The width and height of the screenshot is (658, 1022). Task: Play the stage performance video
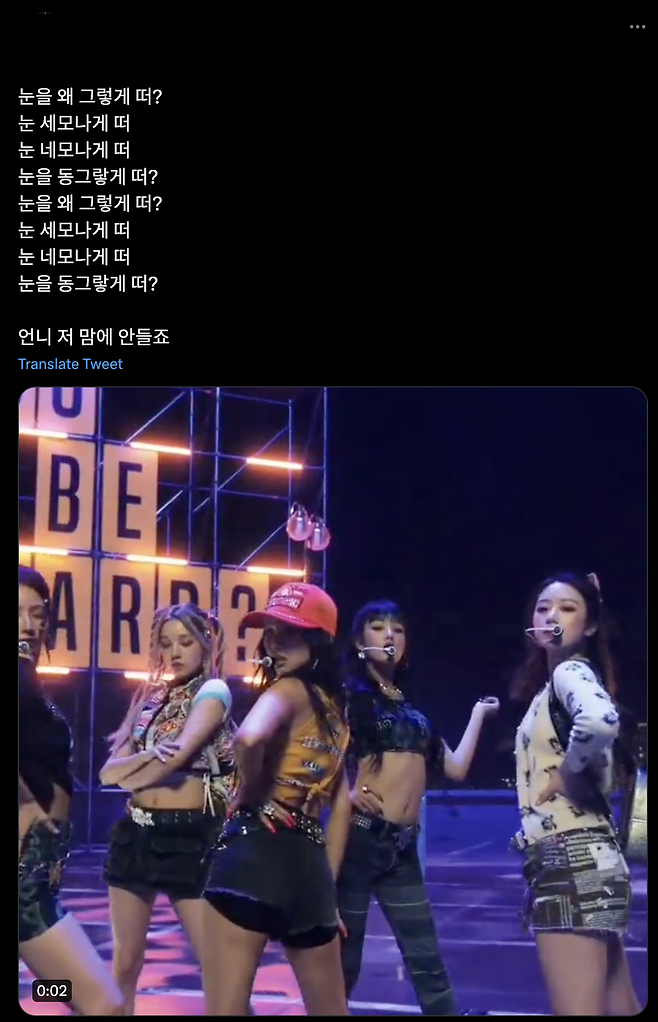[333, 700]
